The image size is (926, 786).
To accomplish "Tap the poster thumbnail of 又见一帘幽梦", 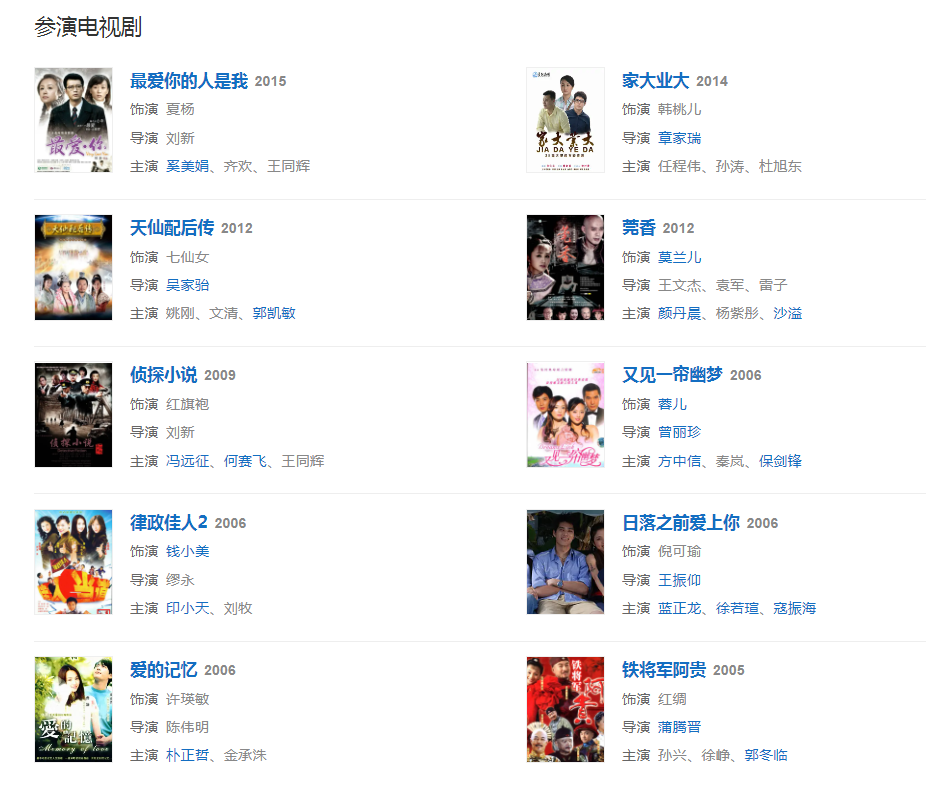I will click(x=565, y=415).
